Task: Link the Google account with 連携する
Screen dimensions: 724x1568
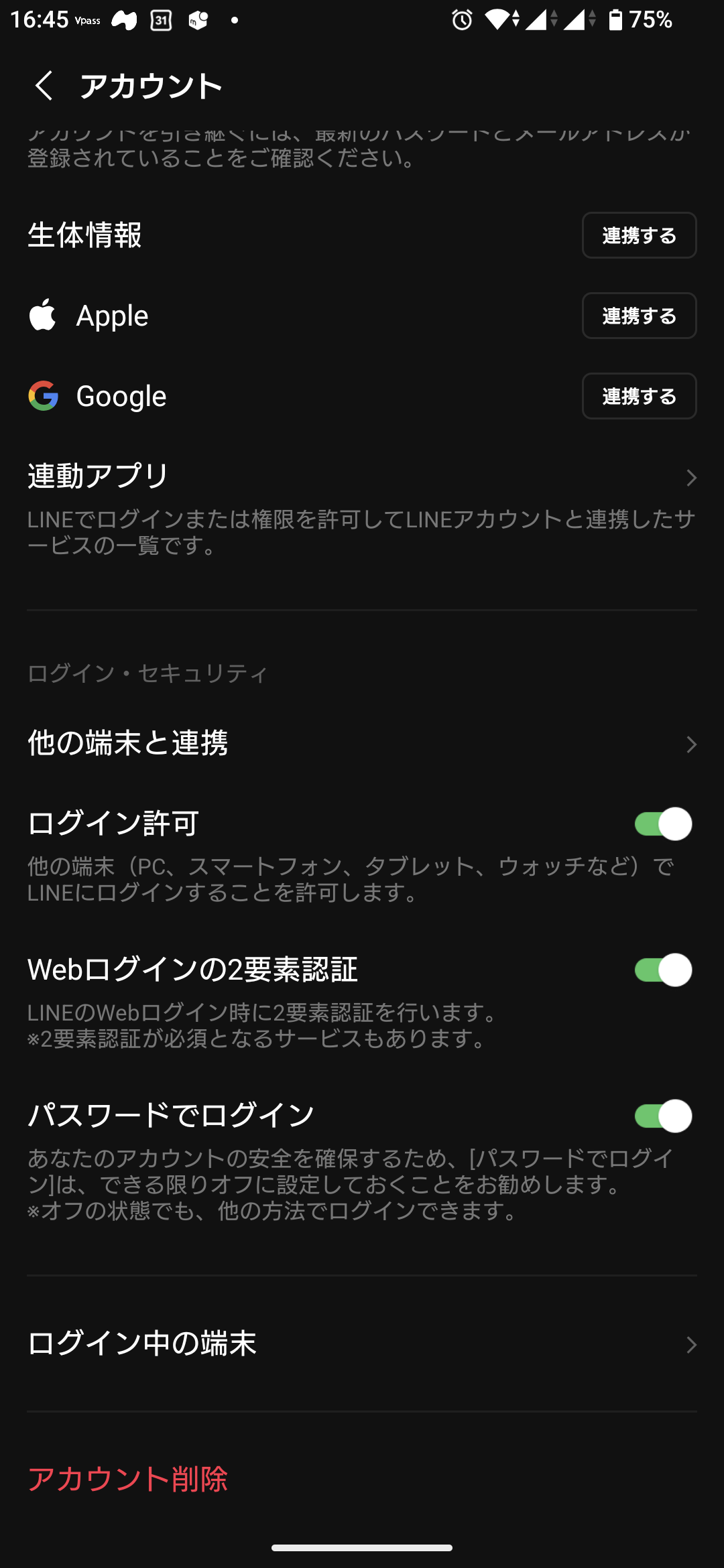Action: click(x=639, y=396)
